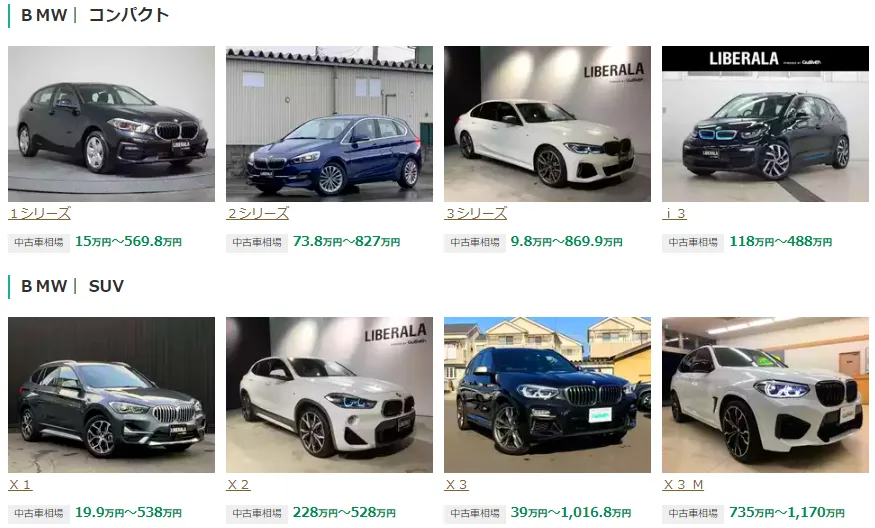This screenshot has width=875, height=528.
Task: View the 3シリーズ car photo
Action: (x=547, y=123)
